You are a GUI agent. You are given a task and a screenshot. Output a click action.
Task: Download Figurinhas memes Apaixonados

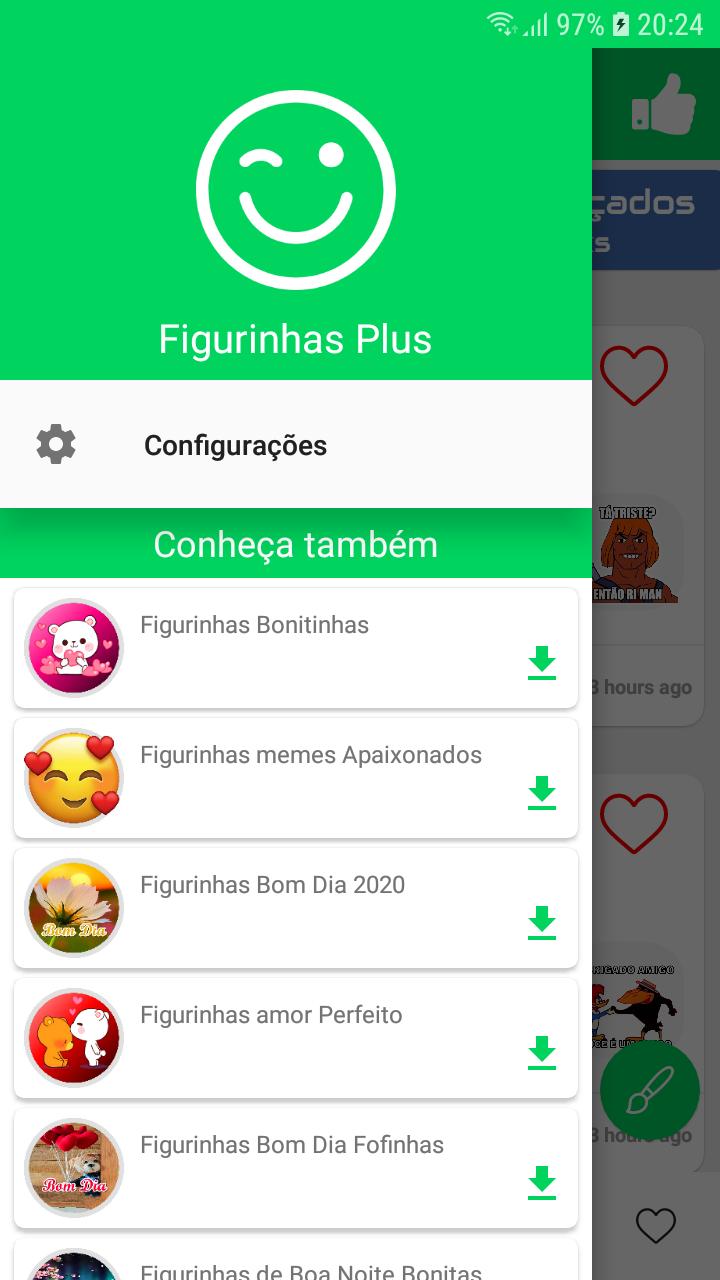[542, 793]
